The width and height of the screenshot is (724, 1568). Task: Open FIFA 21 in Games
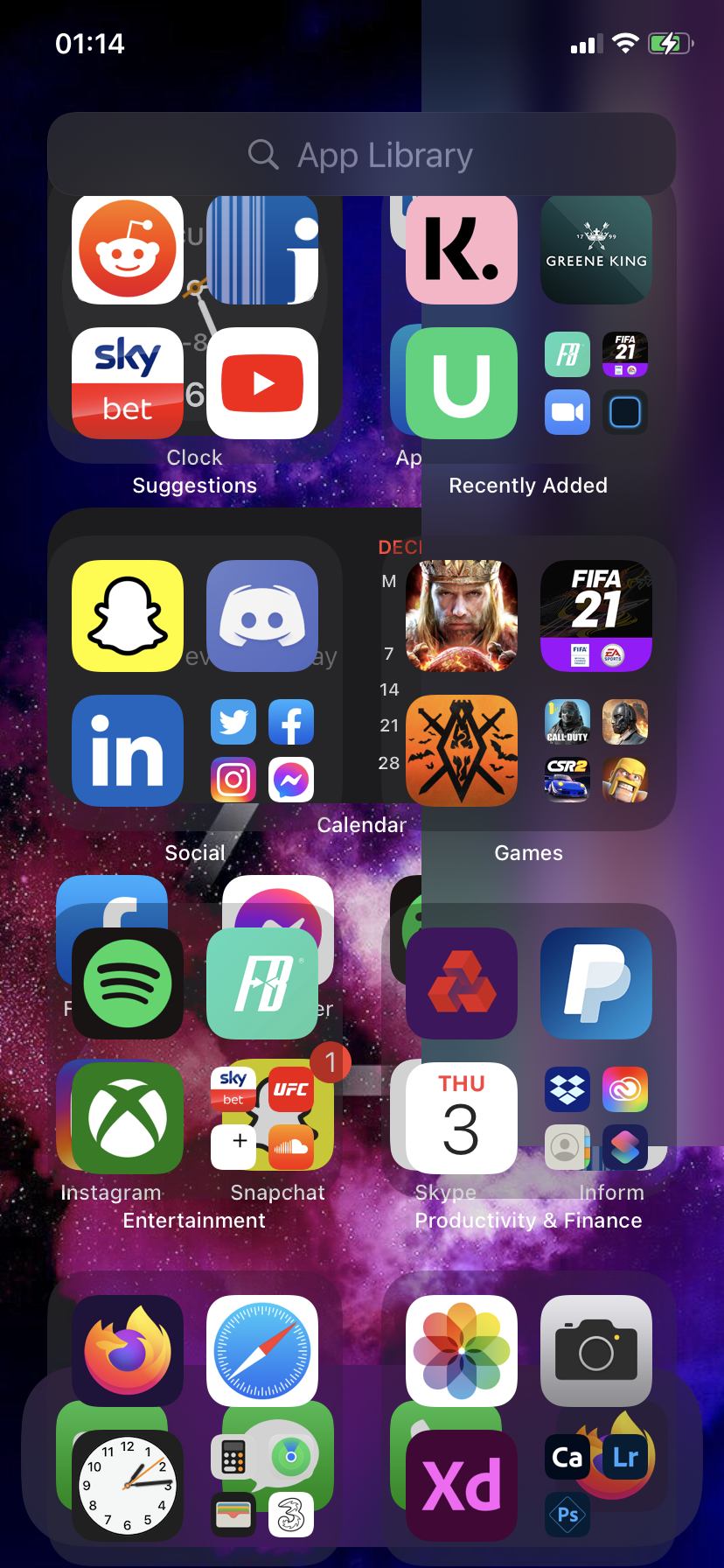coord(596,616)
